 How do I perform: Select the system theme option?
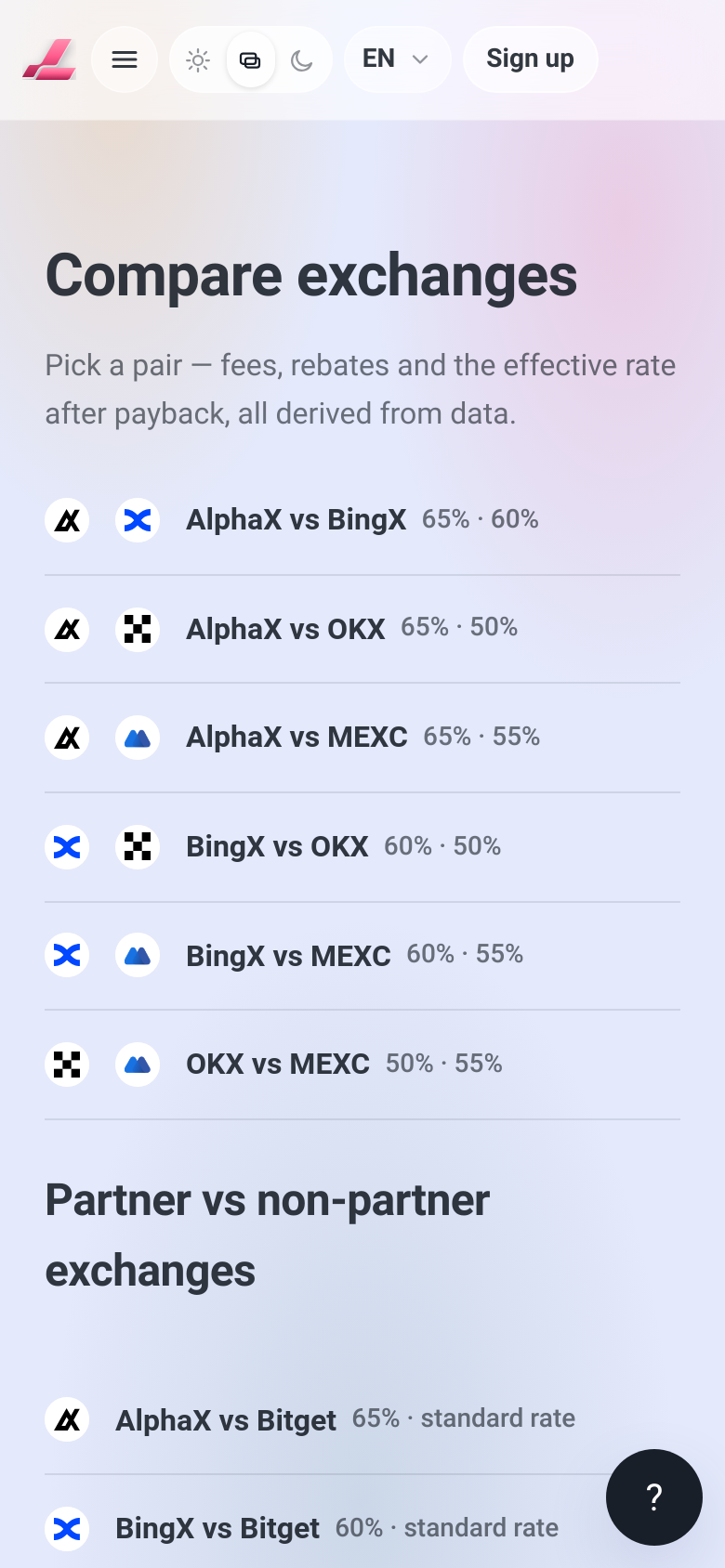click(250, 60)
